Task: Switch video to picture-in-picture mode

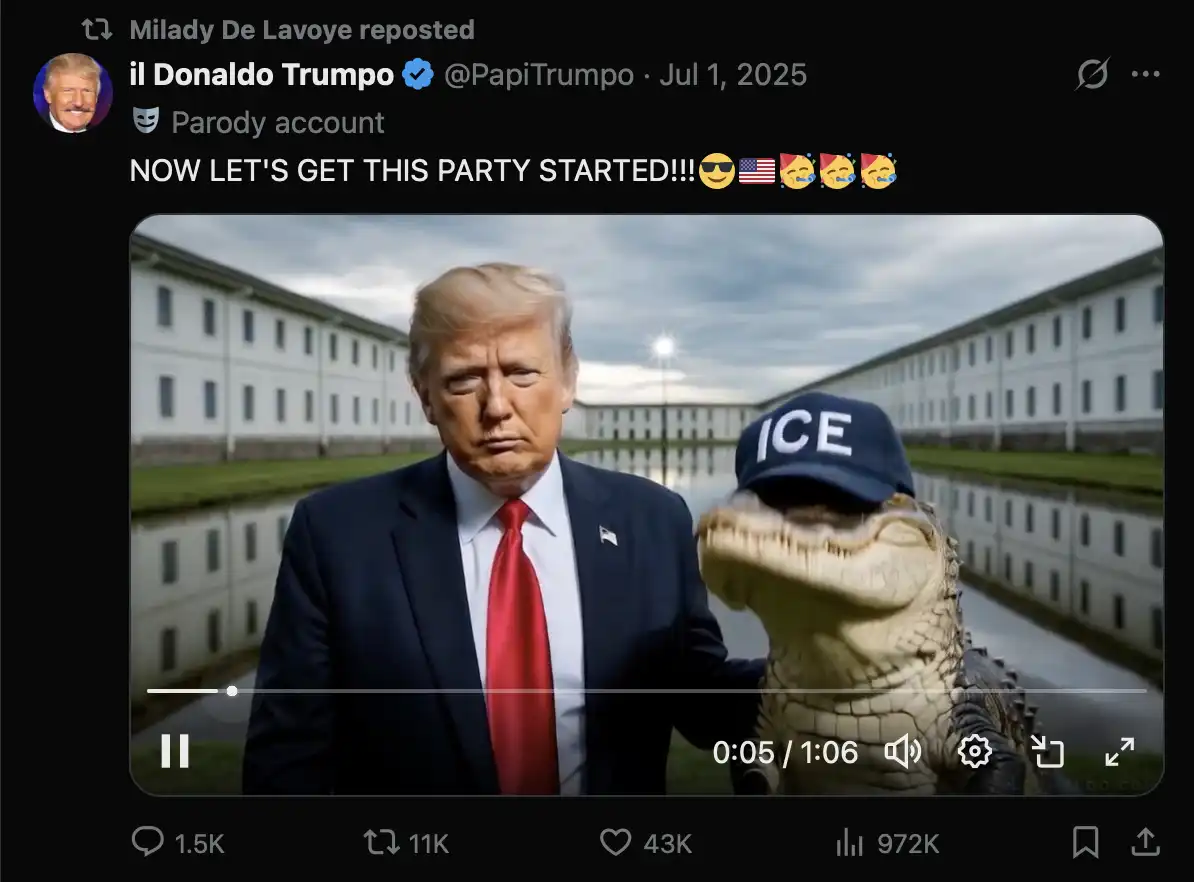Action: coord(1047,751)
